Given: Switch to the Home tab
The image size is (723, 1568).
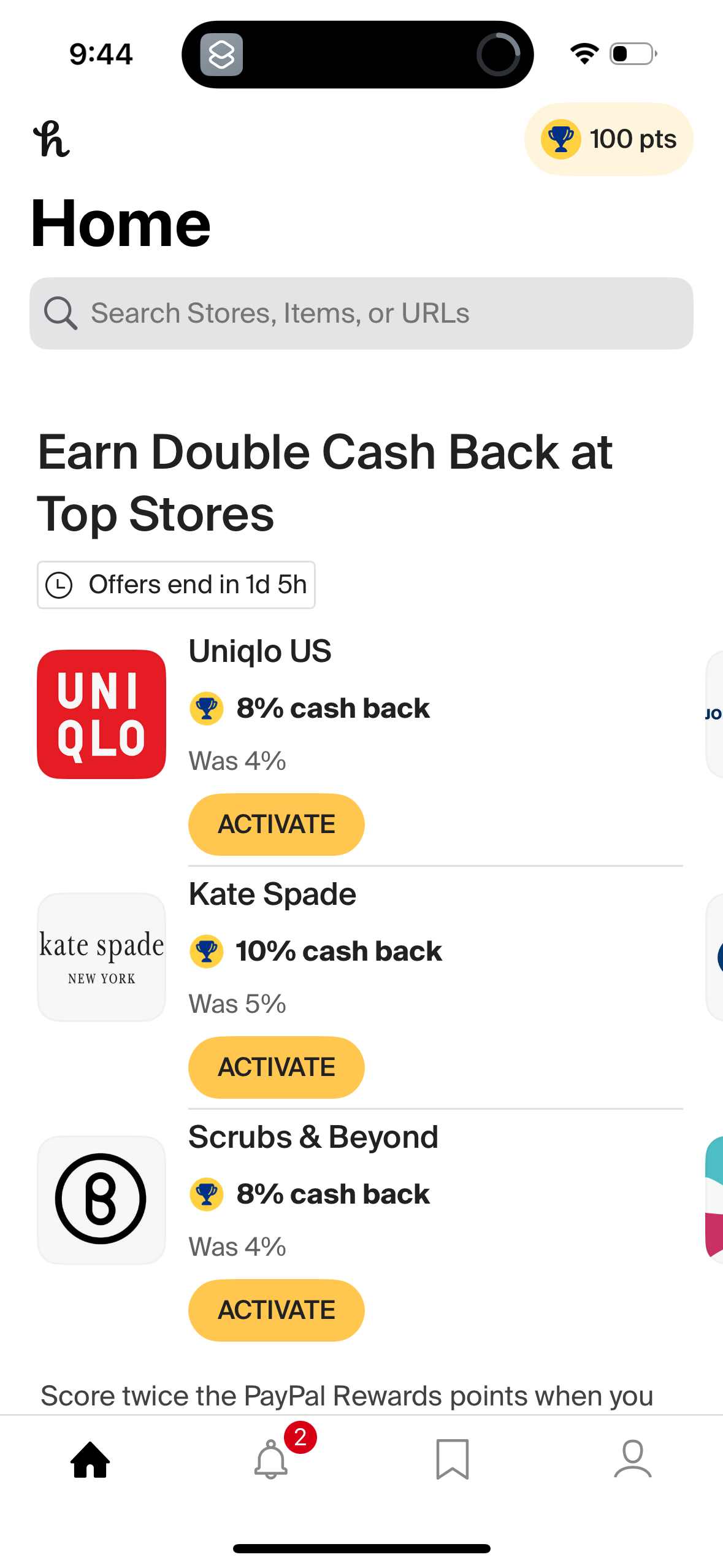Looking at the screenshot, I should click(90, 1460).
